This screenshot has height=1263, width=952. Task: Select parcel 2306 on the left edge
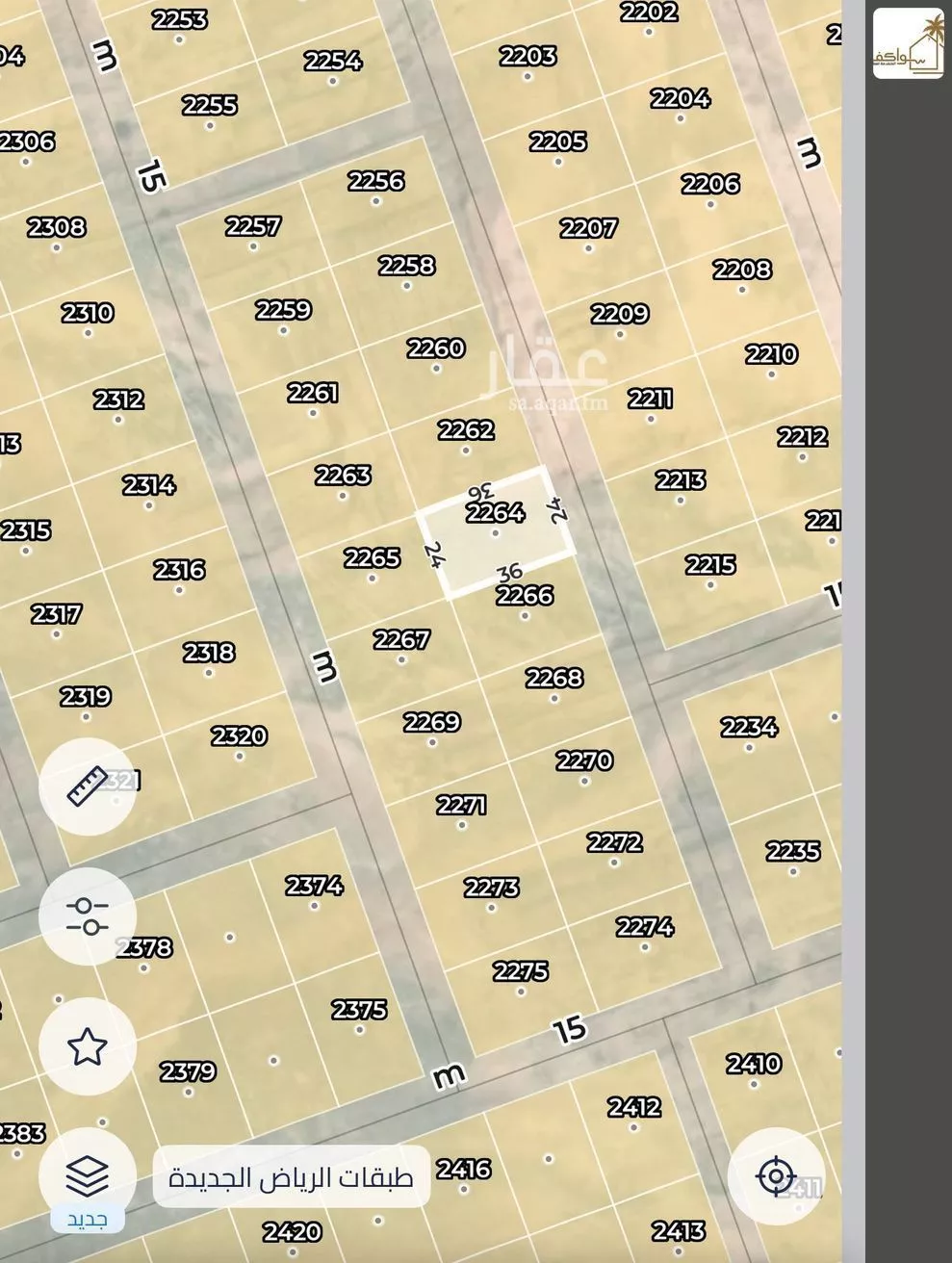point(27,142)
